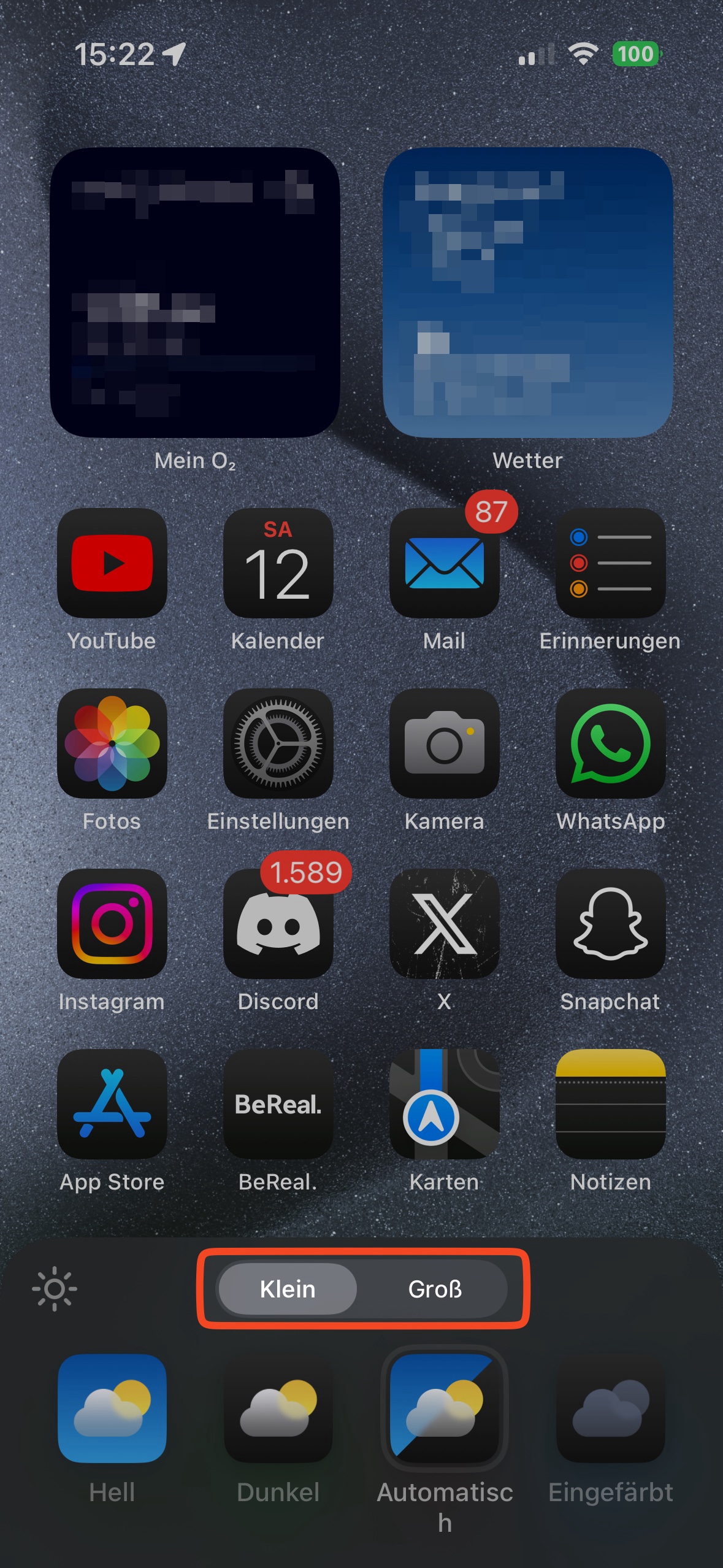
Task: Choose the Hell icon appearance
Action: pyautogui.click(x=112, y=1408)
